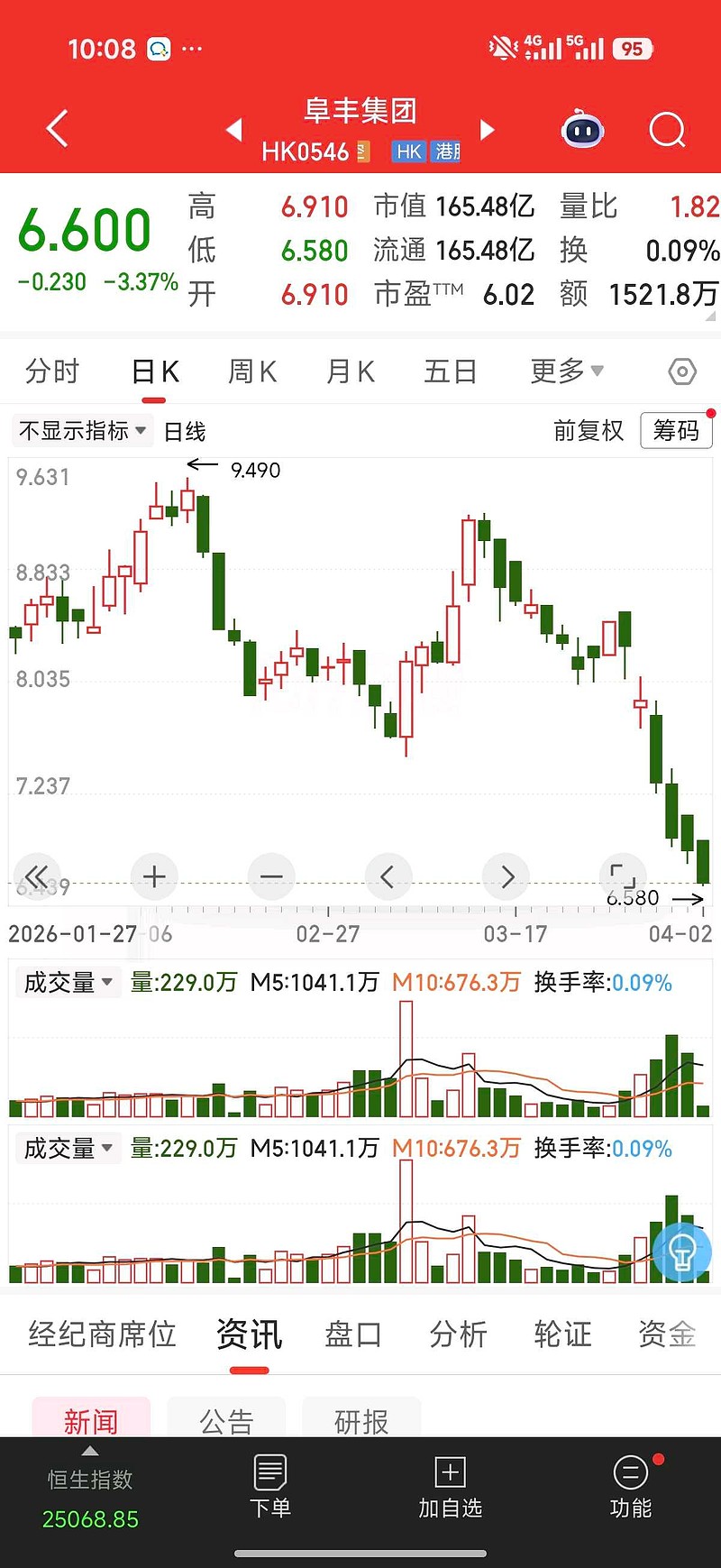Select the 公告 chip
The height and width of the screenshot is (1568, 721).
[x=226, y=1421]
